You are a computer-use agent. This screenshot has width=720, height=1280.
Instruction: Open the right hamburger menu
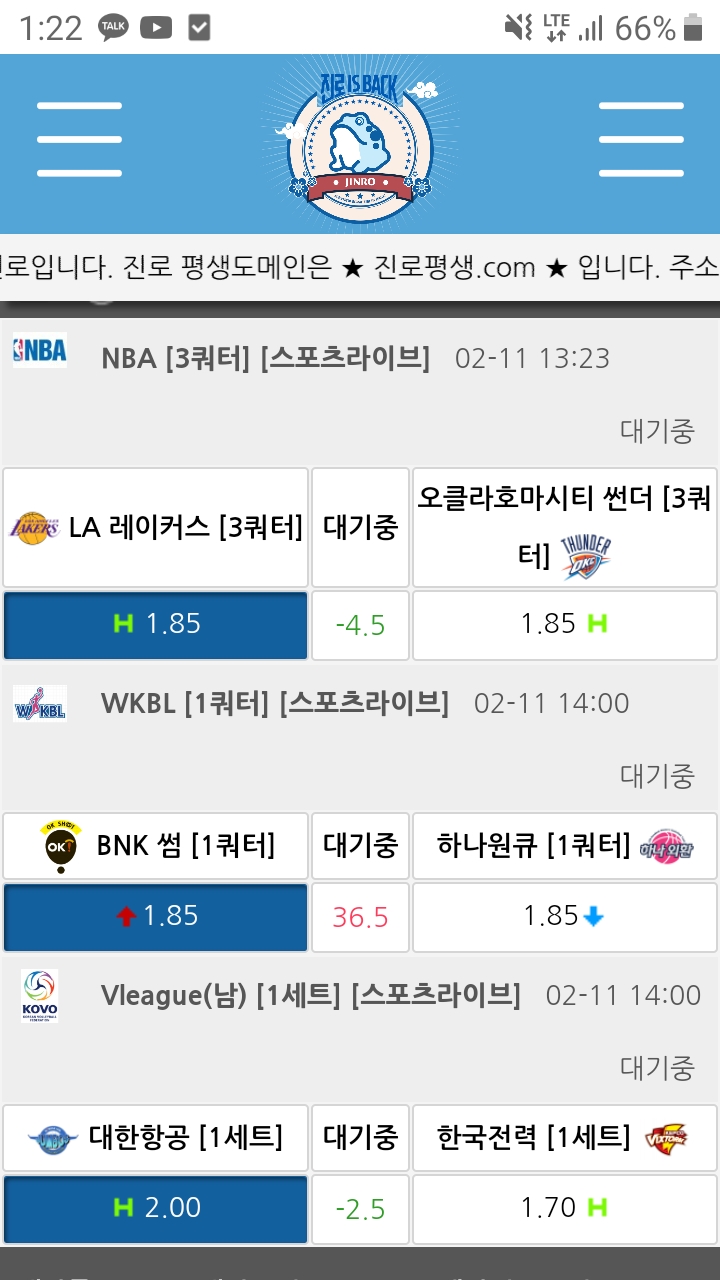point(641,140)
